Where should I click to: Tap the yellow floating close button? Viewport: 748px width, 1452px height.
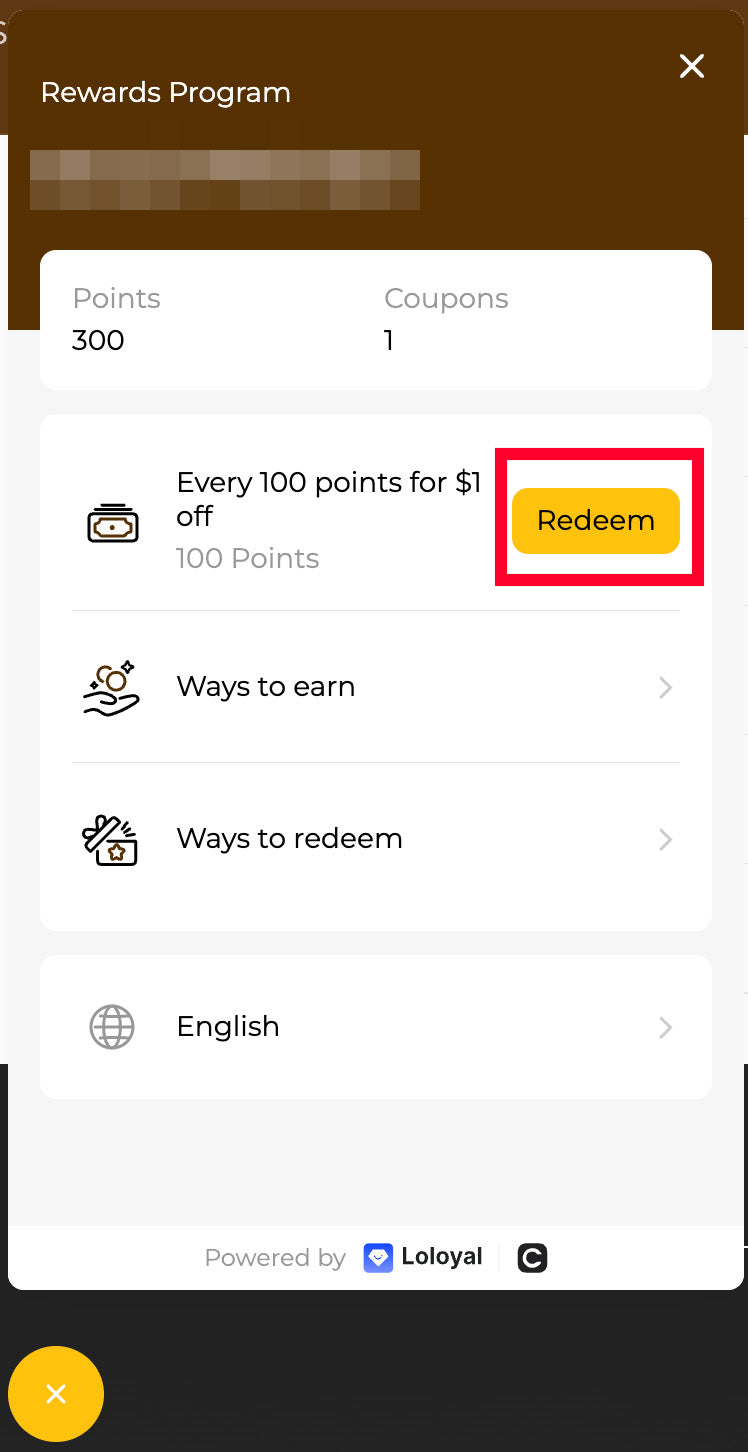(56, 1394)
